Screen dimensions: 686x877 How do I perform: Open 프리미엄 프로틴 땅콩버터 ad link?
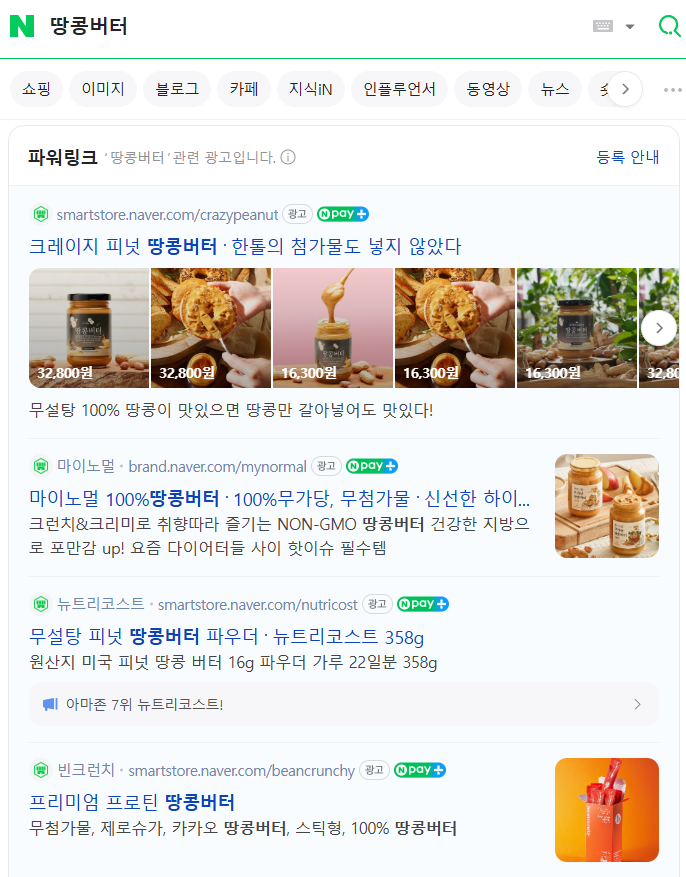132,802
